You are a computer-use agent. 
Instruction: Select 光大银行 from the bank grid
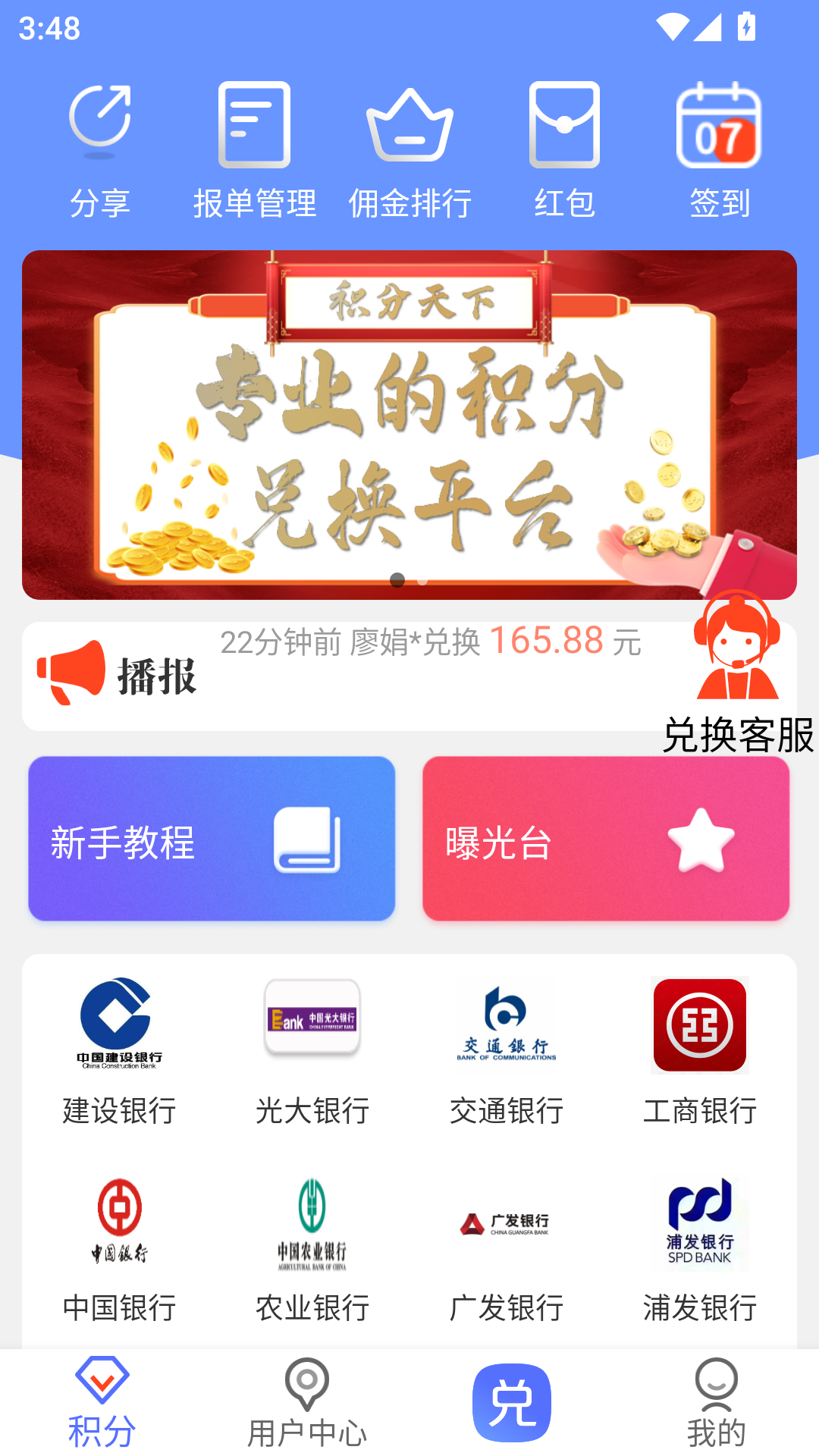[x=312, y=1052]
